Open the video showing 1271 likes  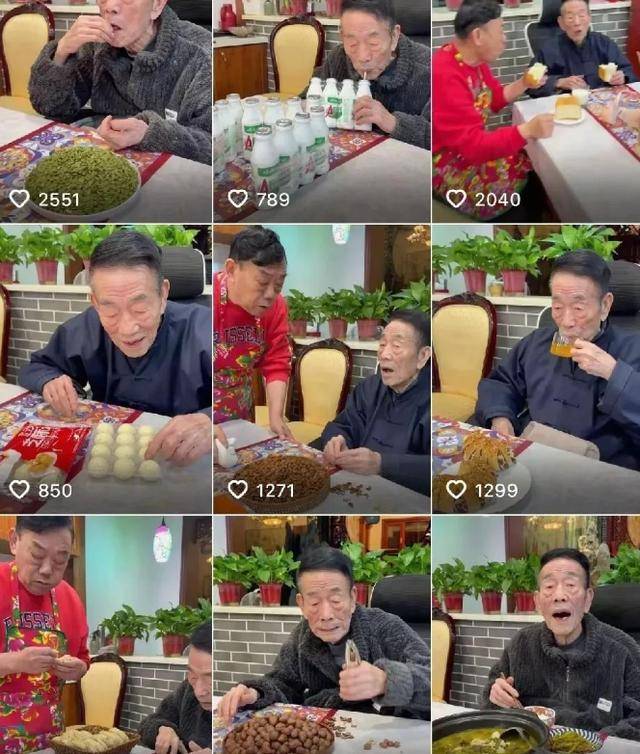coord(322,368)
